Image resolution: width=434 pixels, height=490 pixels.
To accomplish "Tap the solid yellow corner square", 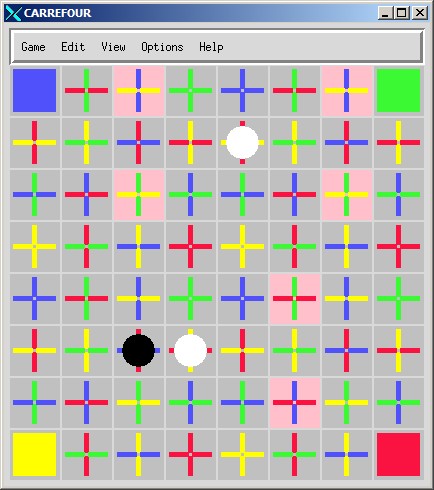I will point(34,454).
